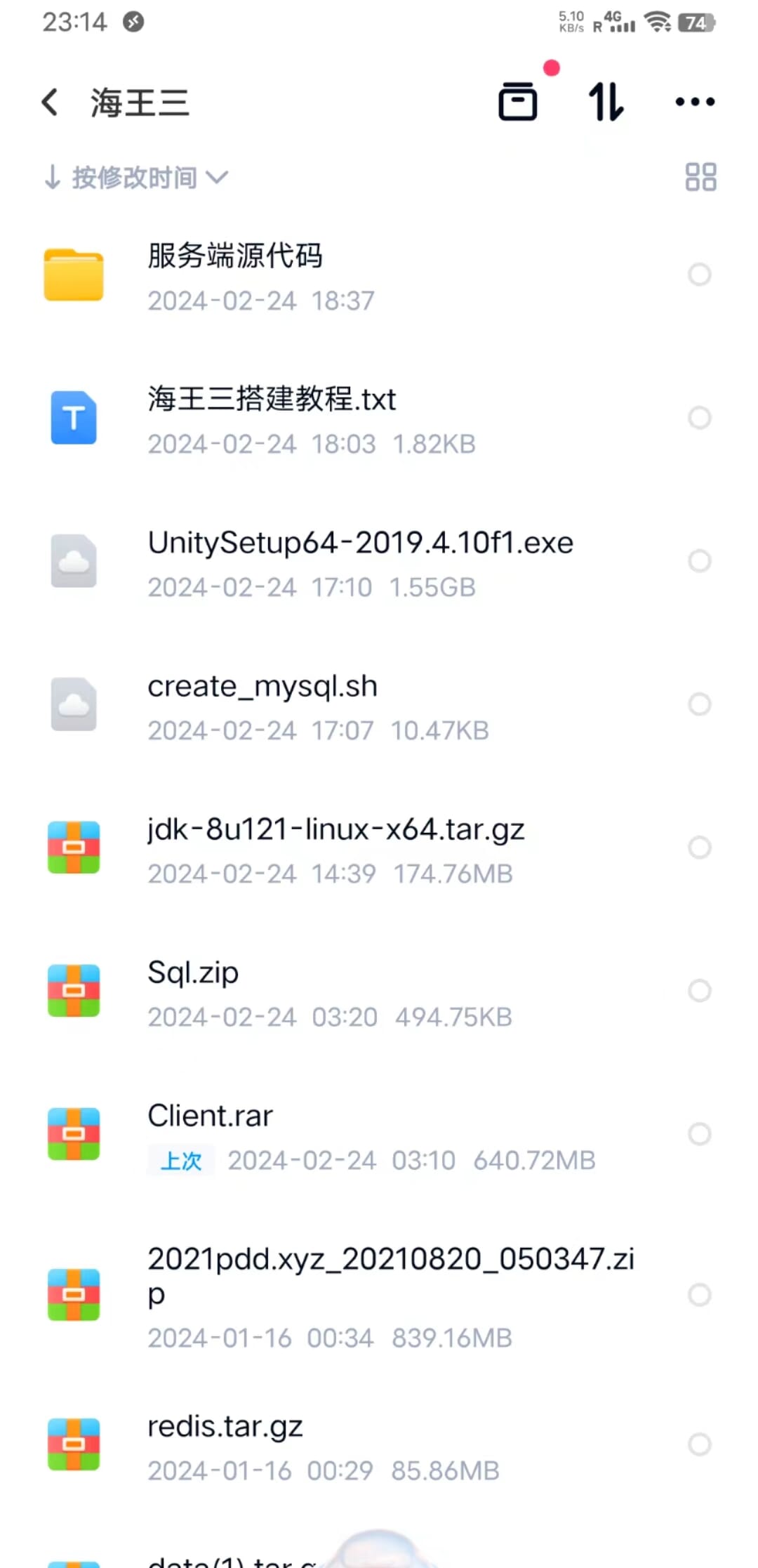The image size is (758, 1568).
Task: Open the upload/download transfers icon
Action: point(606,103)
